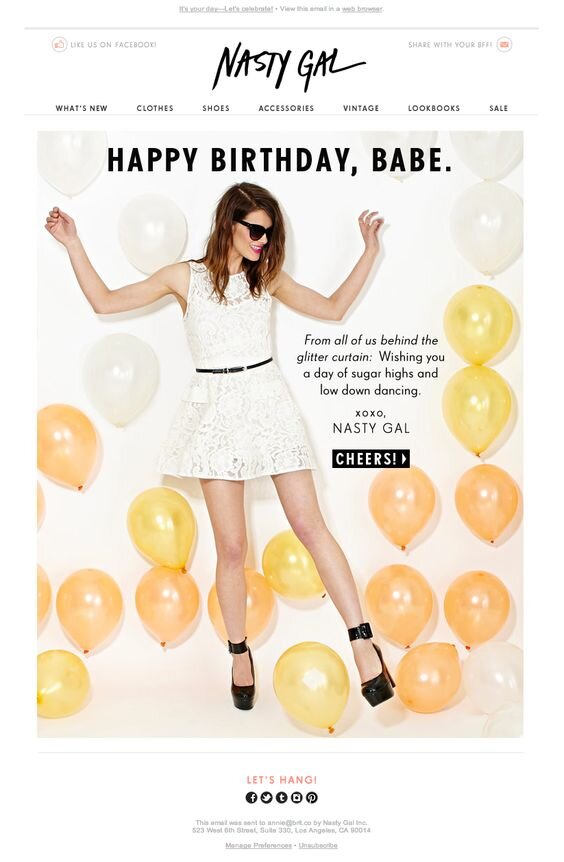Image resolution: width=564 pixels, height=862 pixels.
Task: Go to the Clothes category
Action: tap(155, 108)
